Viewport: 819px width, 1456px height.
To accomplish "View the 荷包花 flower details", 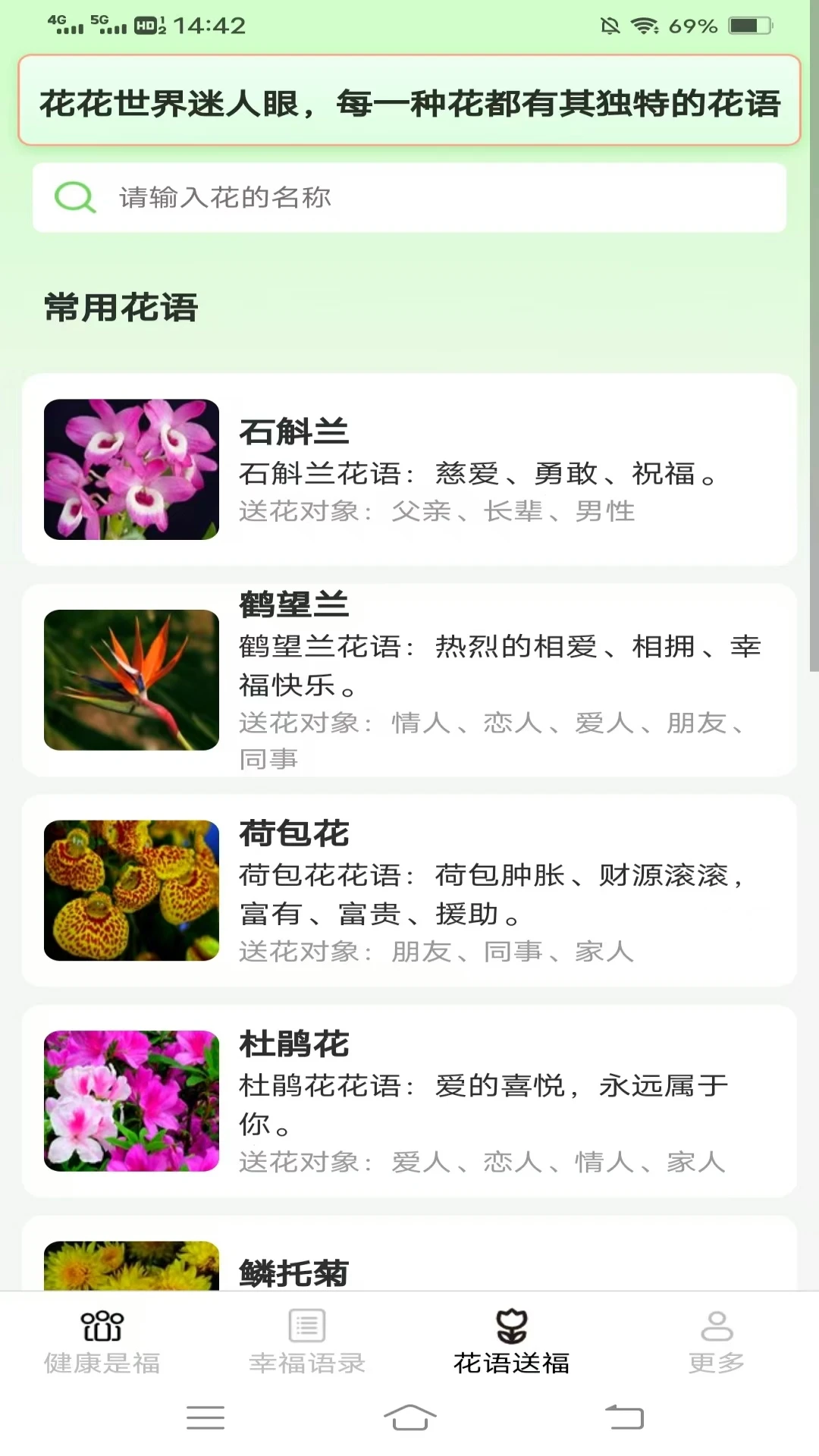I will point(409,891).
